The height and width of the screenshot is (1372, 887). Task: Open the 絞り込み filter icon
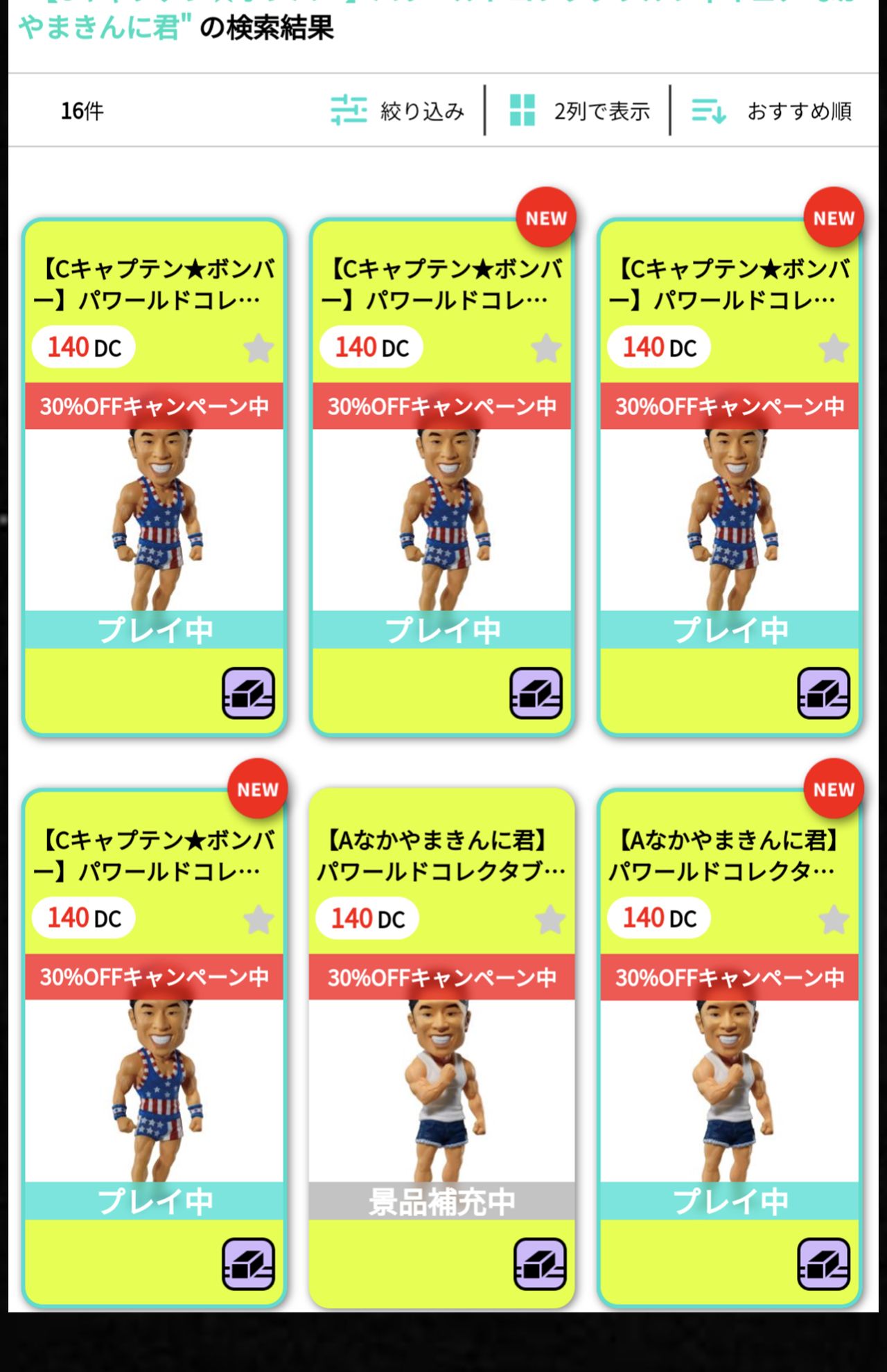click(x=349, y=111)
